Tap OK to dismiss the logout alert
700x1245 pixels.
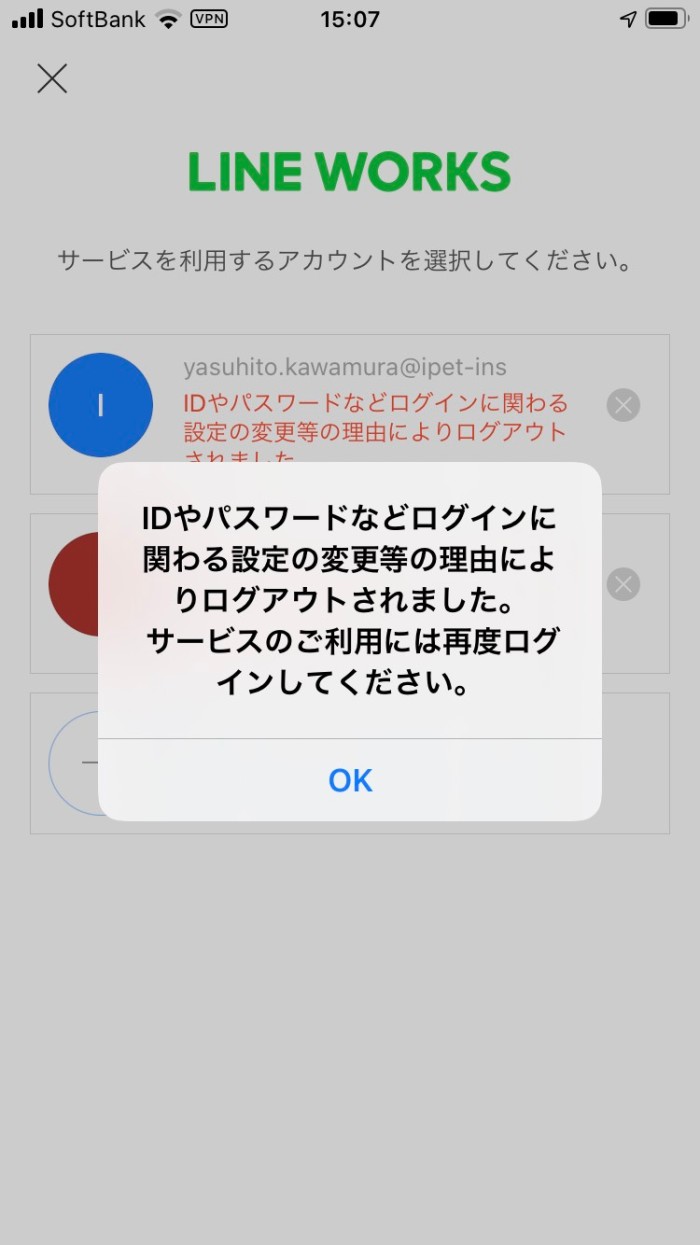(x=350, y=780)
